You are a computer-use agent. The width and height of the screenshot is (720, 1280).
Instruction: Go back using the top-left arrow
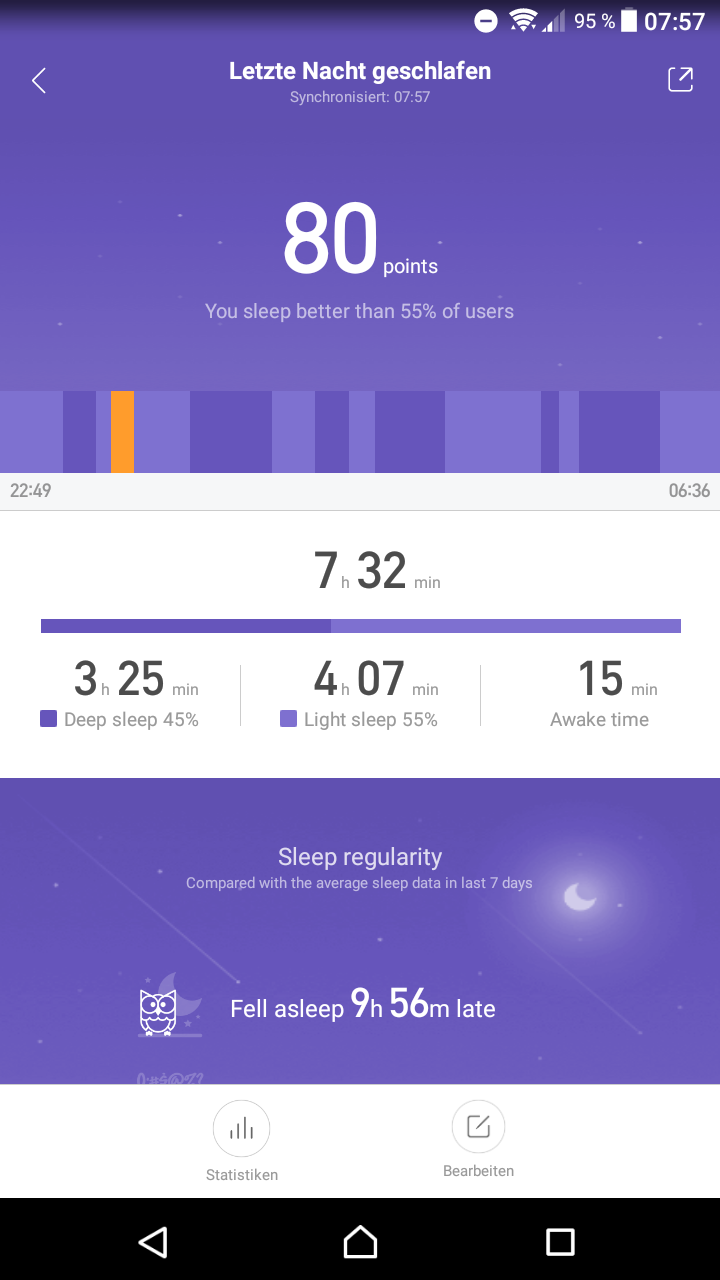pyautogui.click(x=39, y=81)
